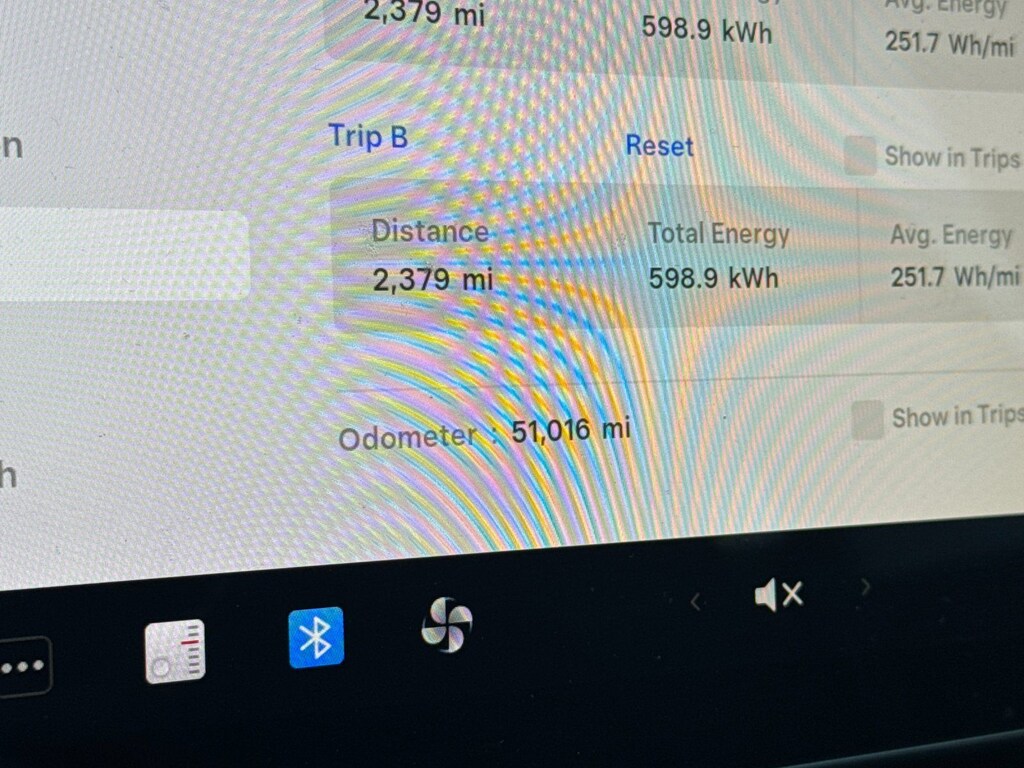Check Show in Trips for Trip B
The height and width of the screenshot is (768, 1024).
860,157
